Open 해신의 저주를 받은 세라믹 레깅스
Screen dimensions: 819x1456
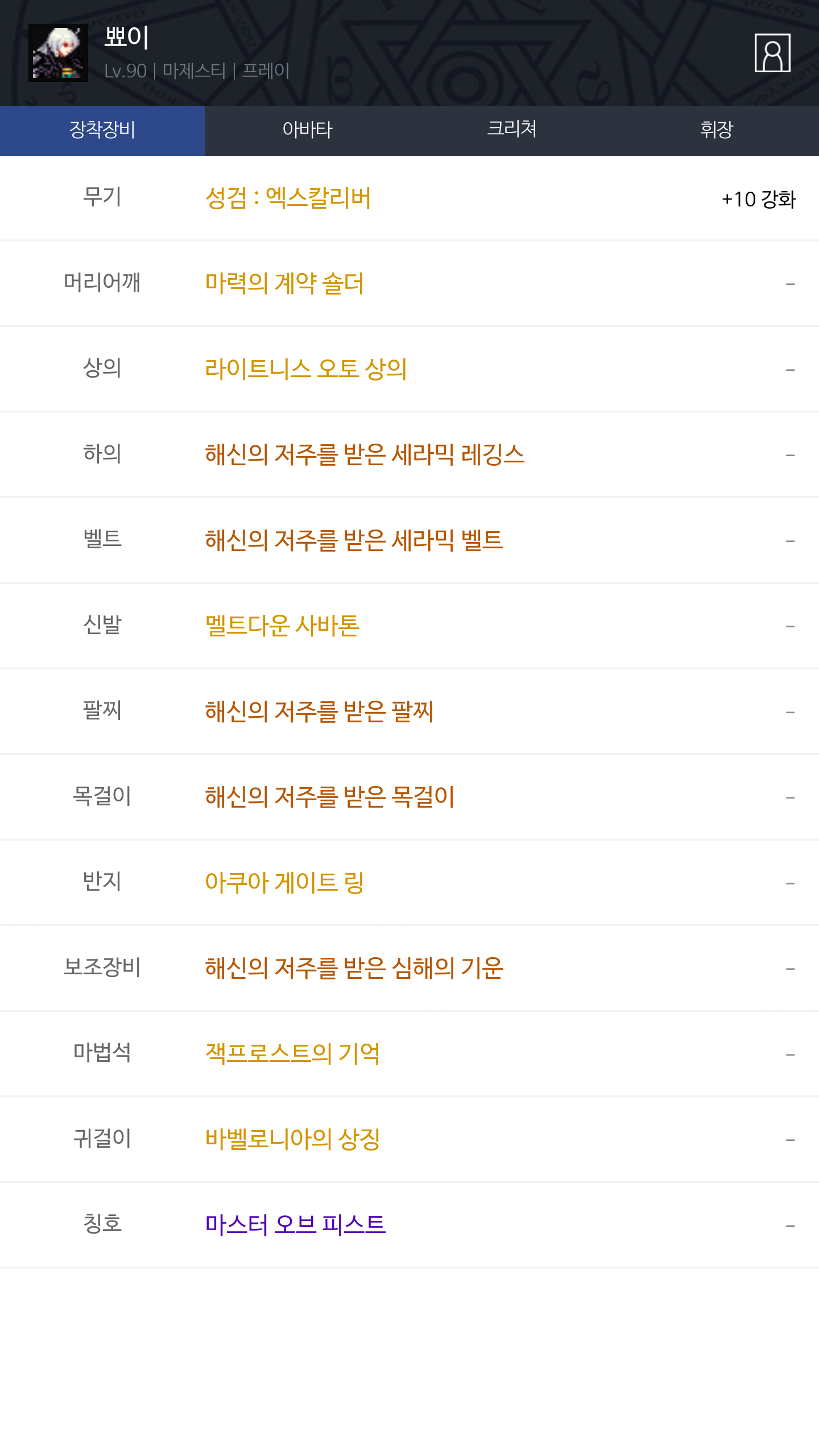tap(365, 454)
